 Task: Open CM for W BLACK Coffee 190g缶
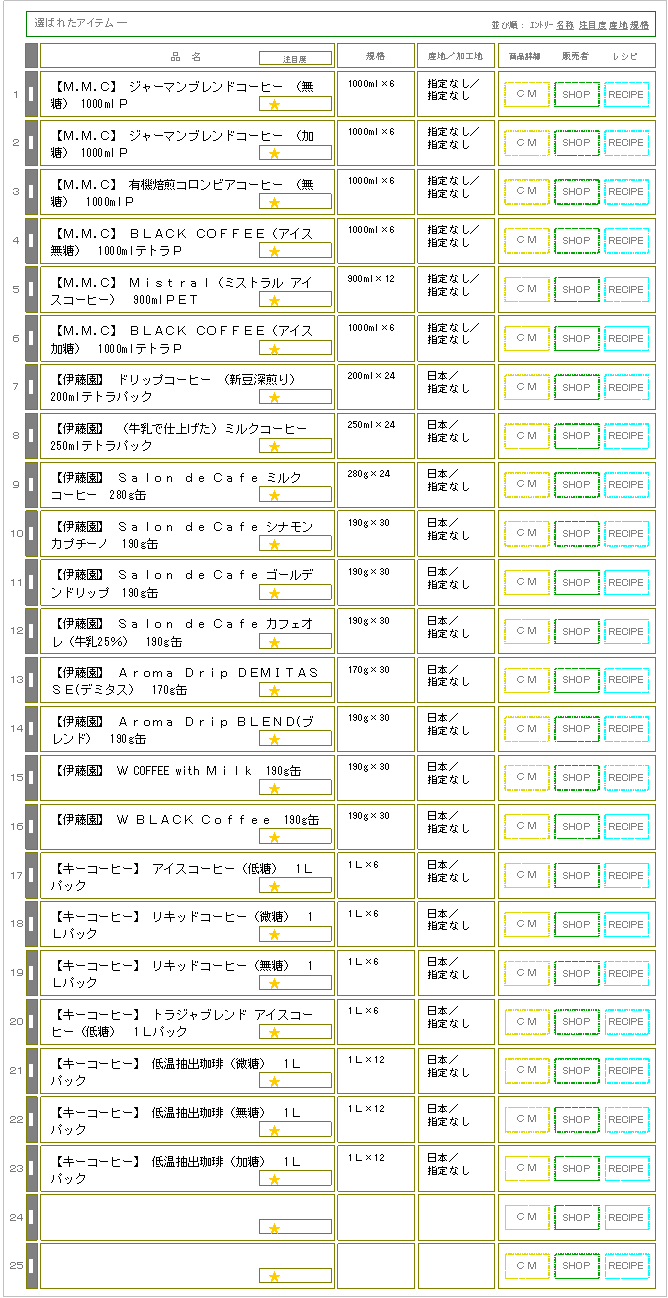[526, 826]
